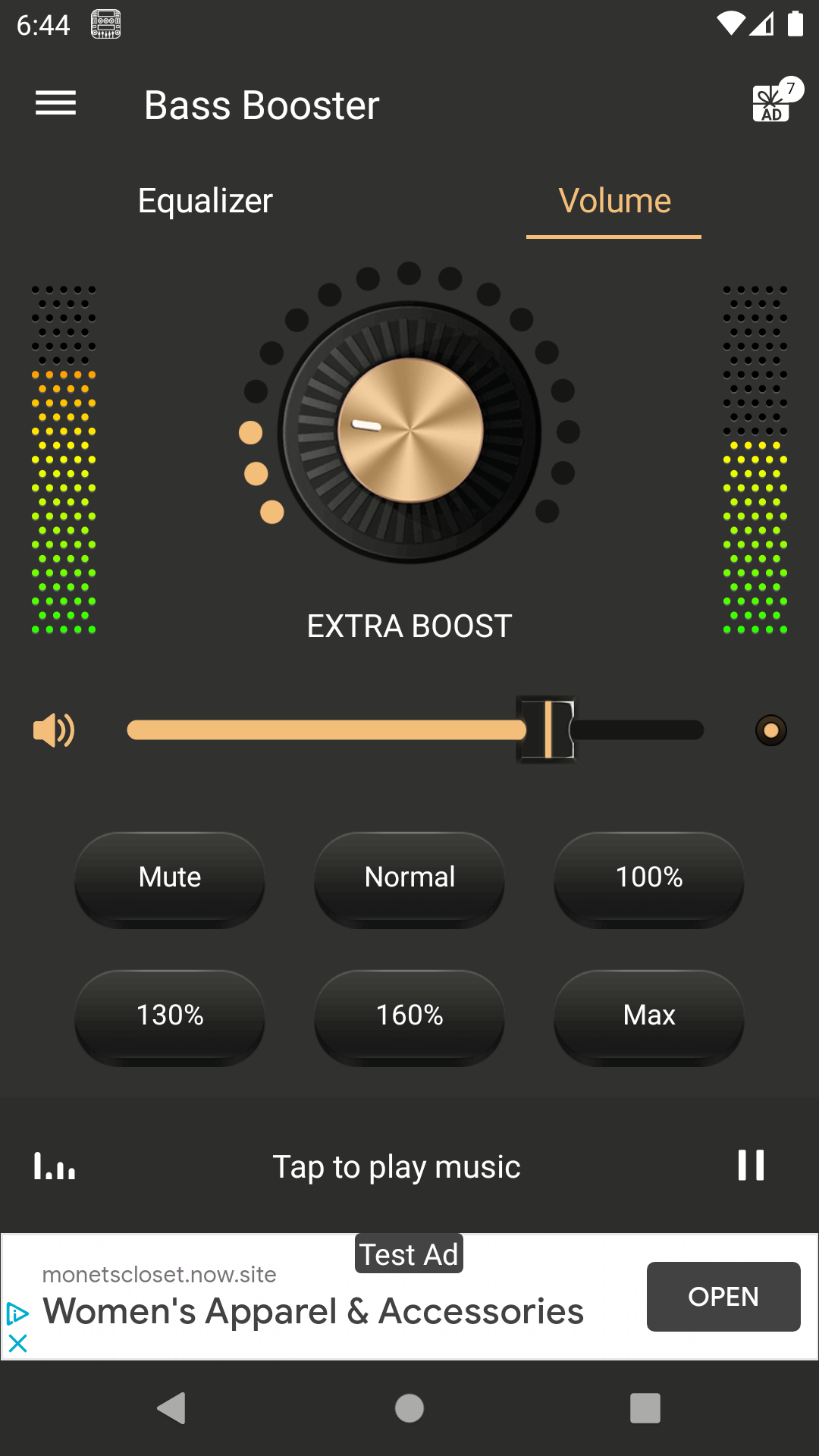The width and height of the screenshot is (819, 1456).
Task: Go back using system back button
Action: tap(172, 1408)
